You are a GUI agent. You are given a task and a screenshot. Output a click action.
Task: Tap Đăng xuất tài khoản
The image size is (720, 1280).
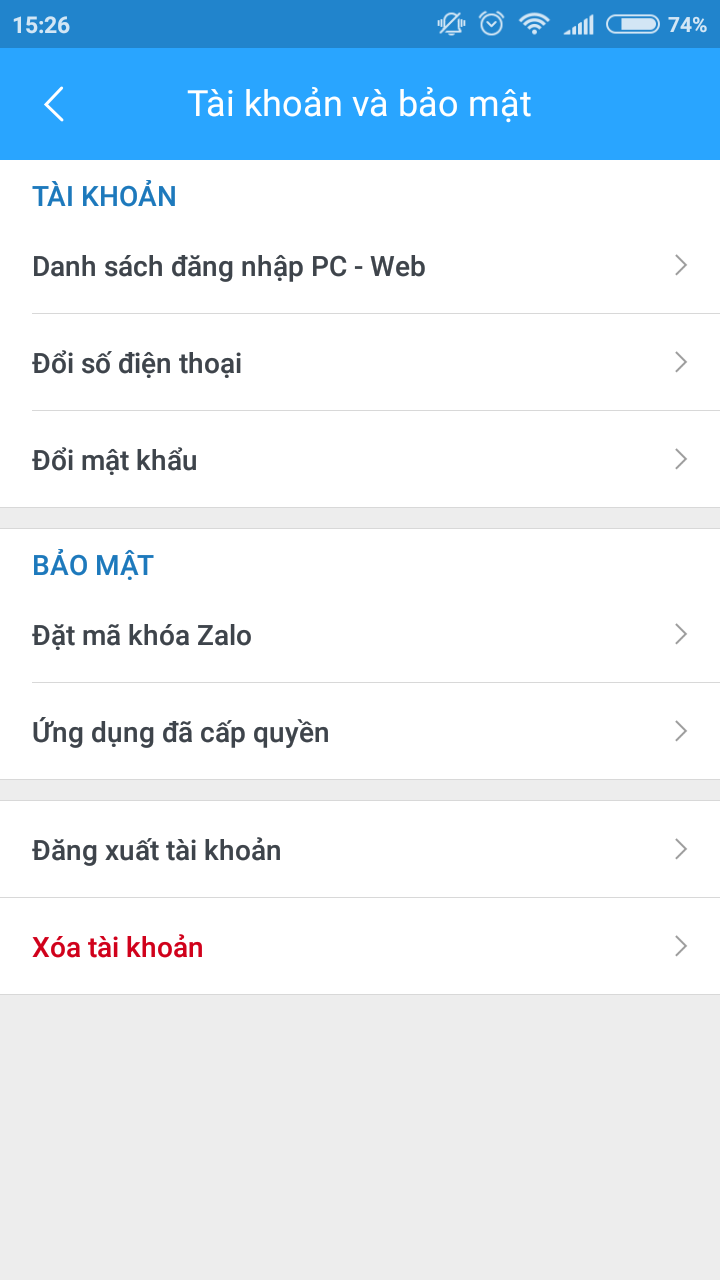click(x=360, y=849)
